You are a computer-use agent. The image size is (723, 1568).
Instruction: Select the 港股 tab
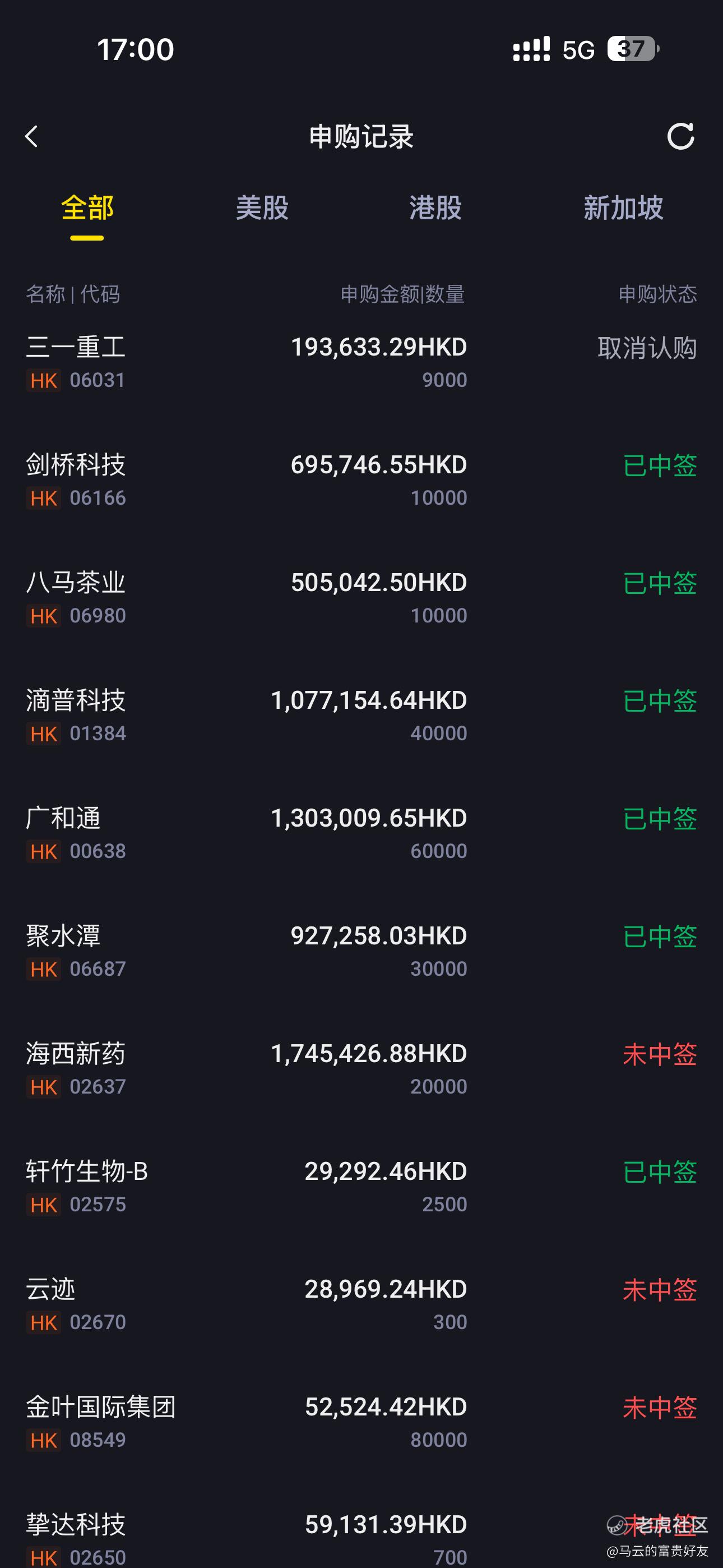435,208
